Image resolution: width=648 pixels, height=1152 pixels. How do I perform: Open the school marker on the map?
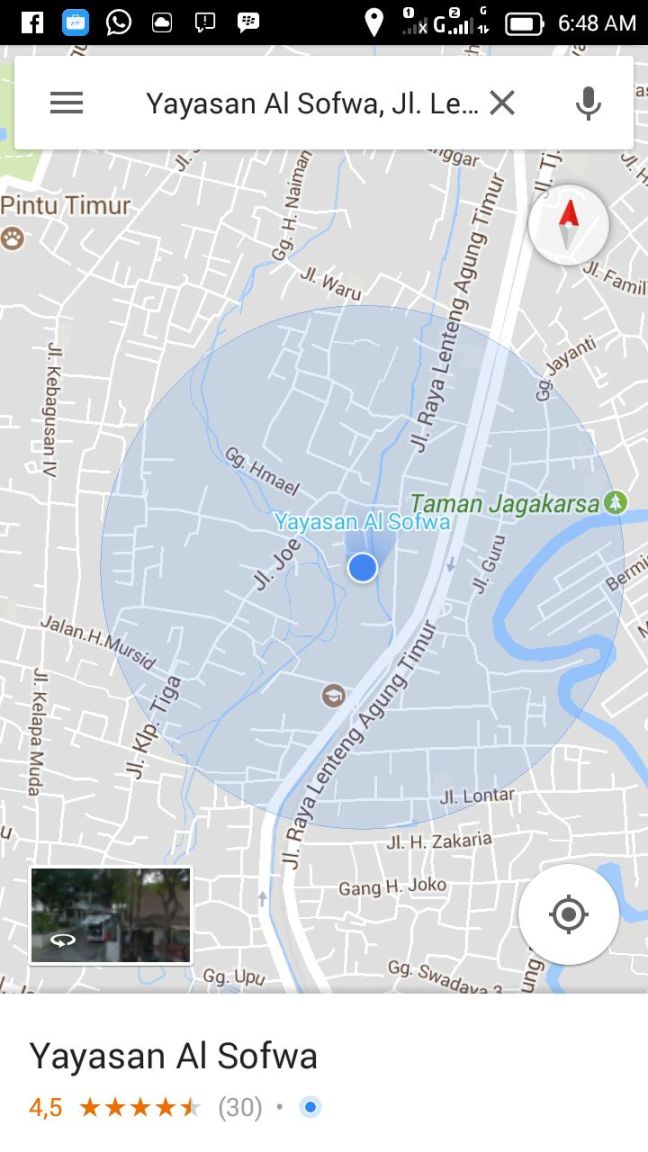[333, 695]
